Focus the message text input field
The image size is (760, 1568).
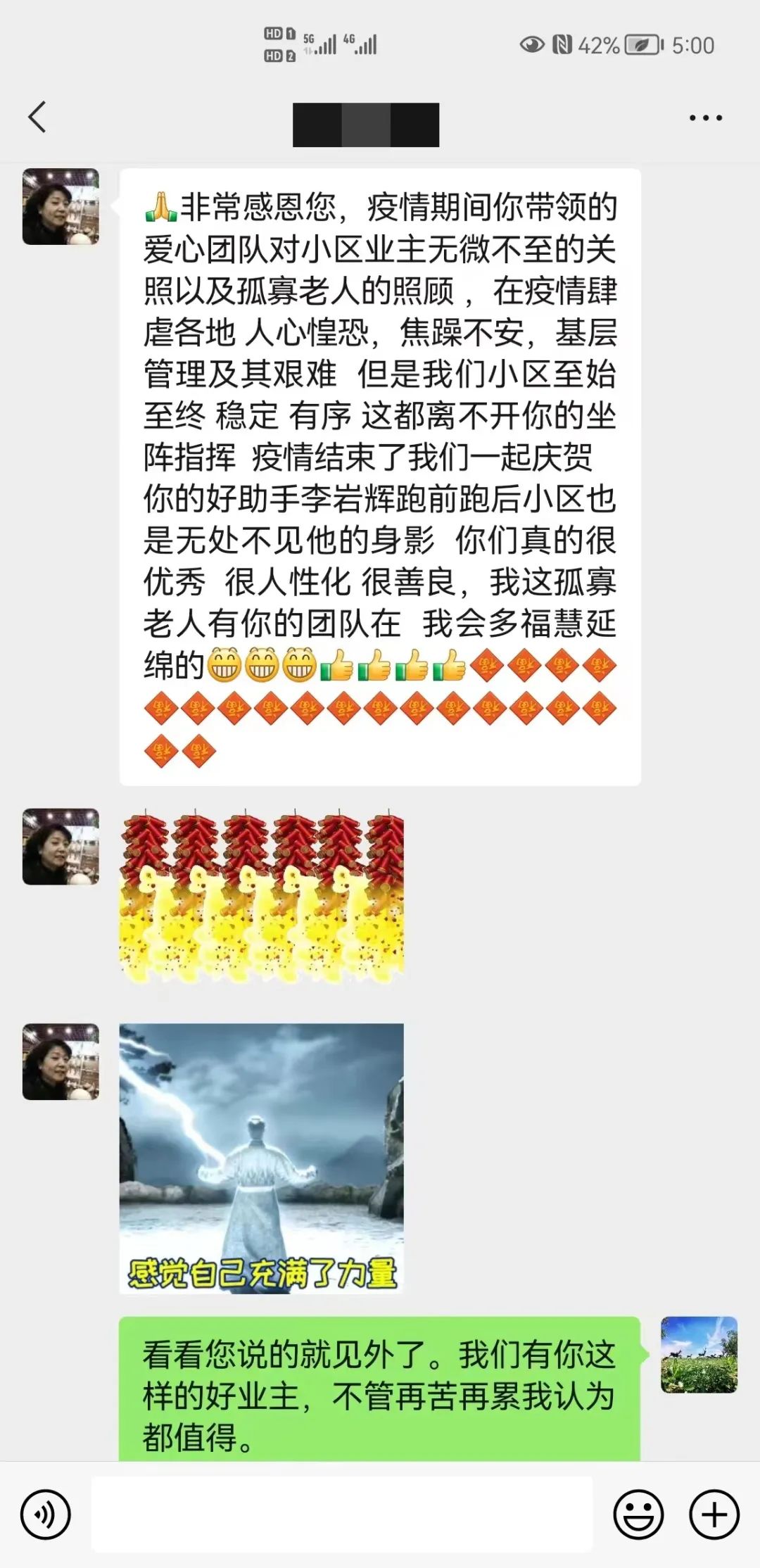(342, 1514)
